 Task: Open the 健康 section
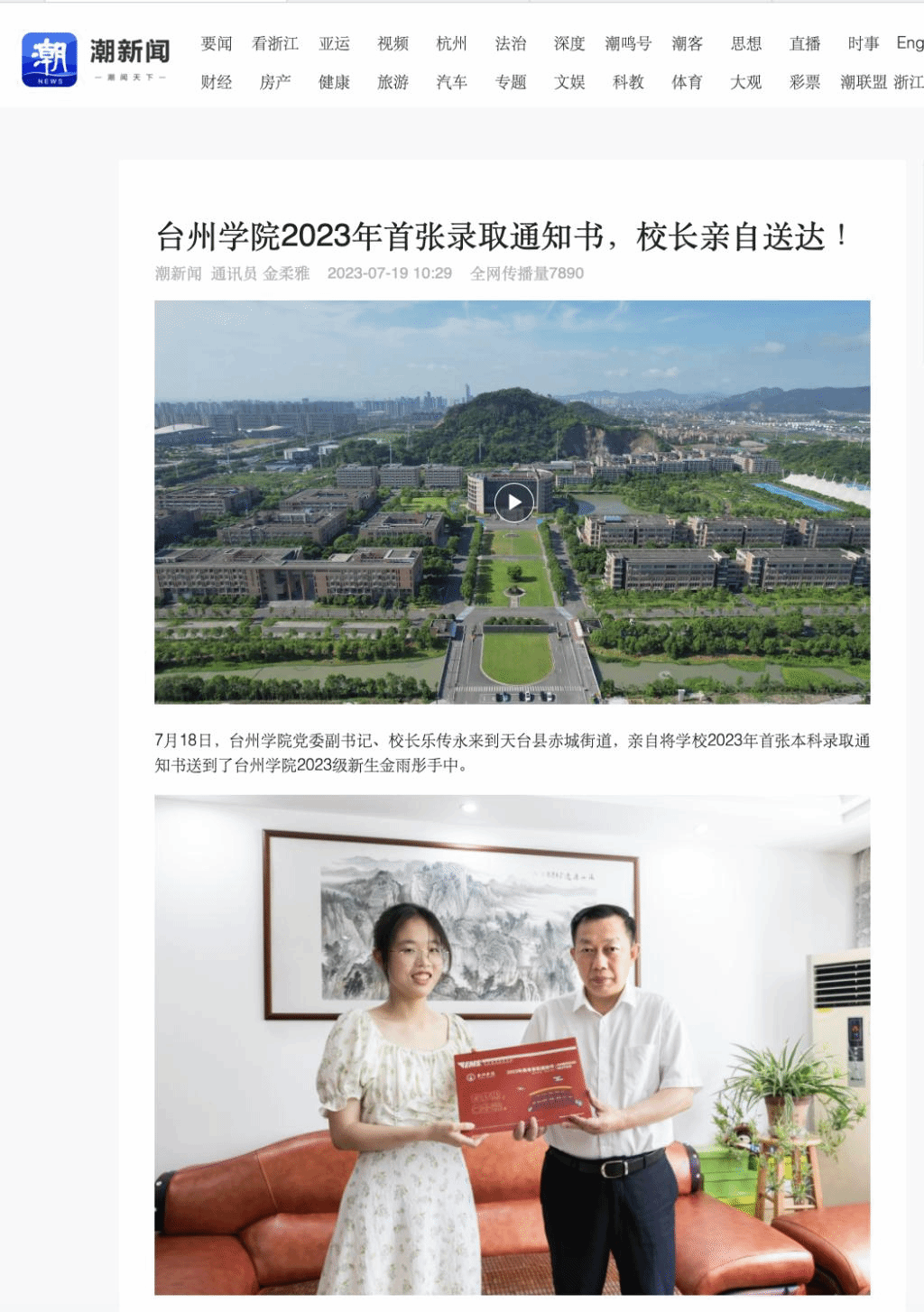coord(334,82)
